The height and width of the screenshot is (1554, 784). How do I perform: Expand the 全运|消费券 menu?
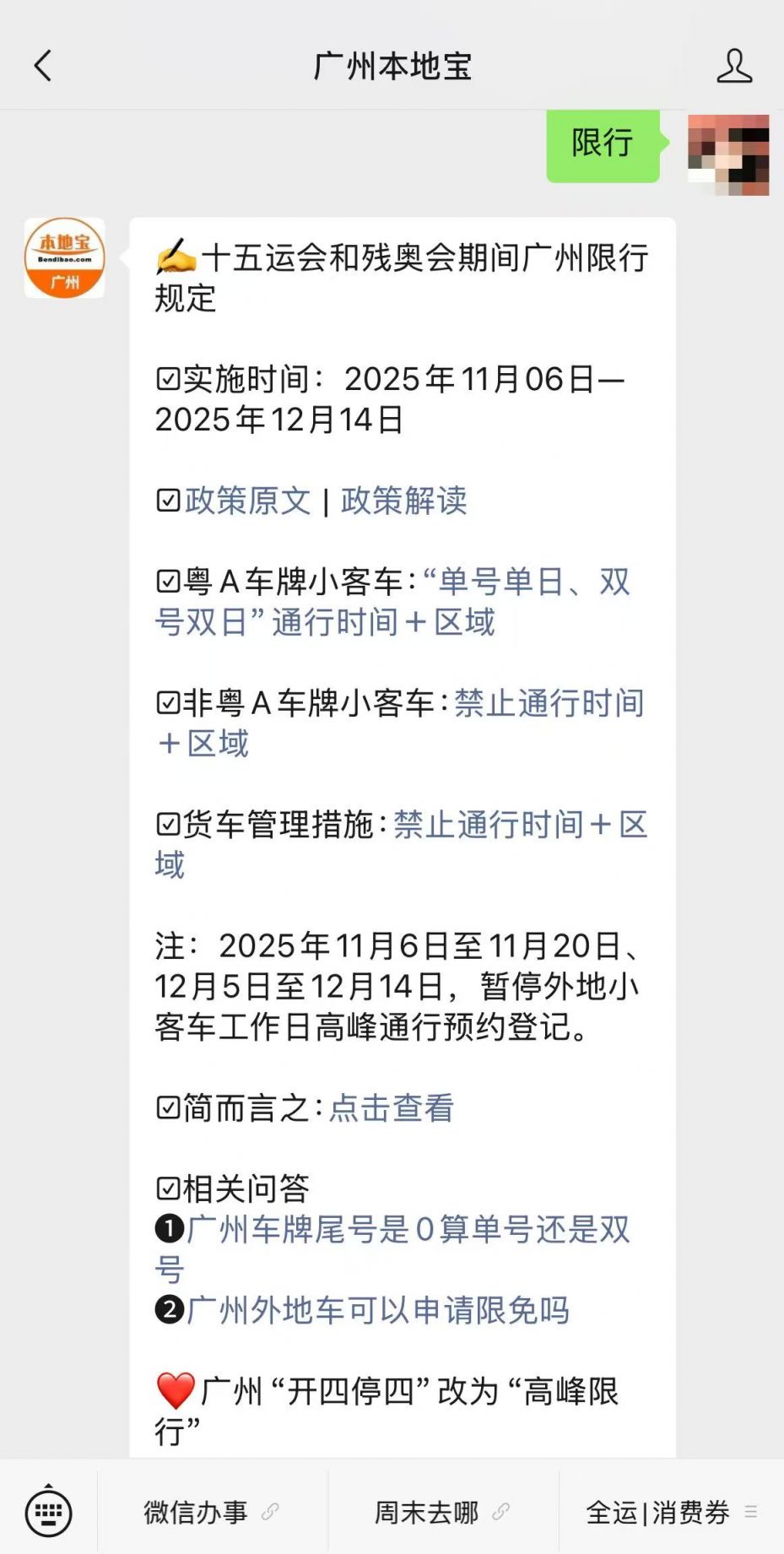coord(671,1512)
